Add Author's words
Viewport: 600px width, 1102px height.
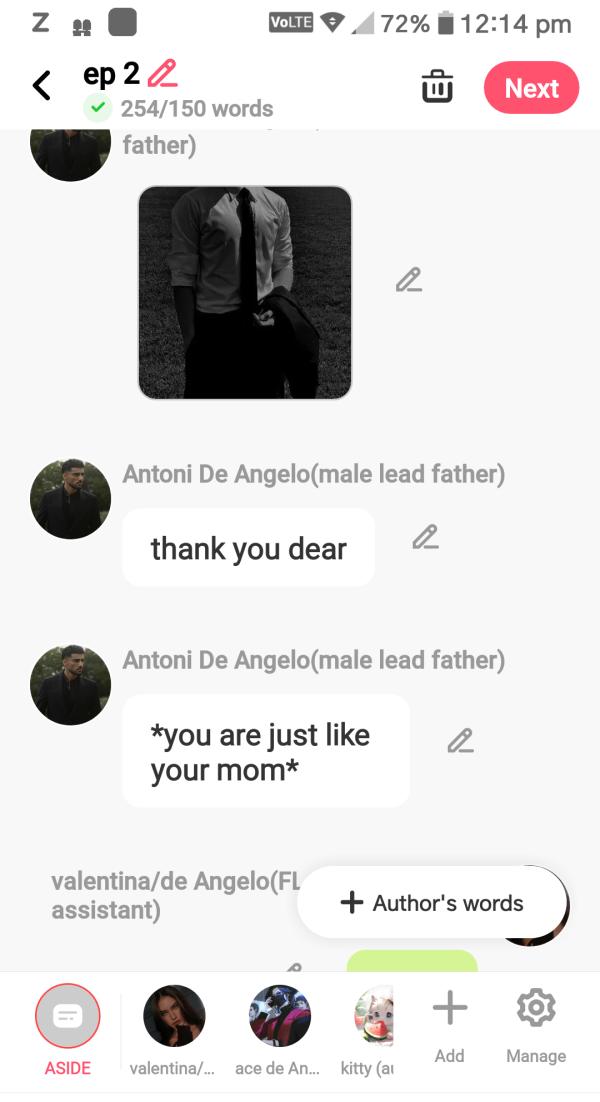pos(432,903)
